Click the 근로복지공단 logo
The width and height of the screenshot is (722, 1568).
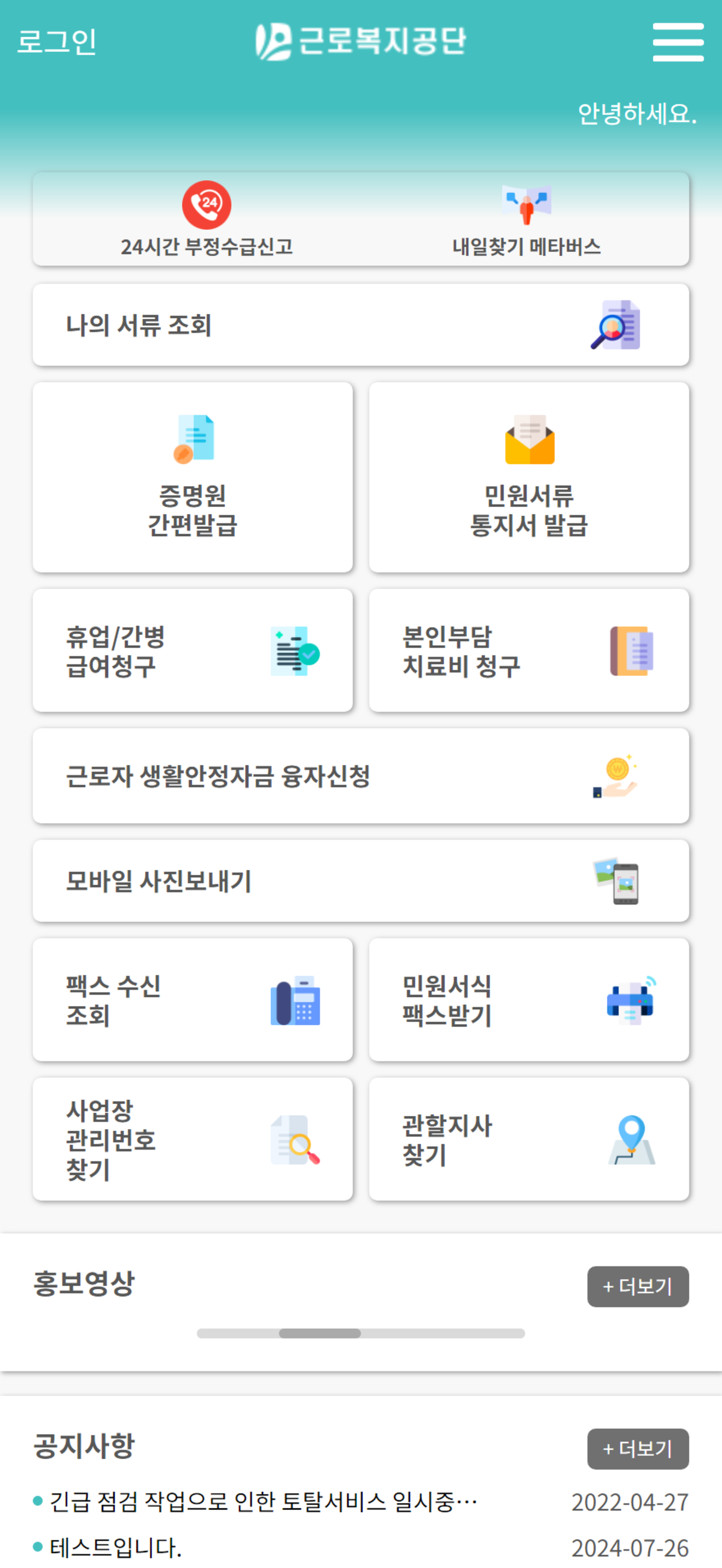[361, 42]
